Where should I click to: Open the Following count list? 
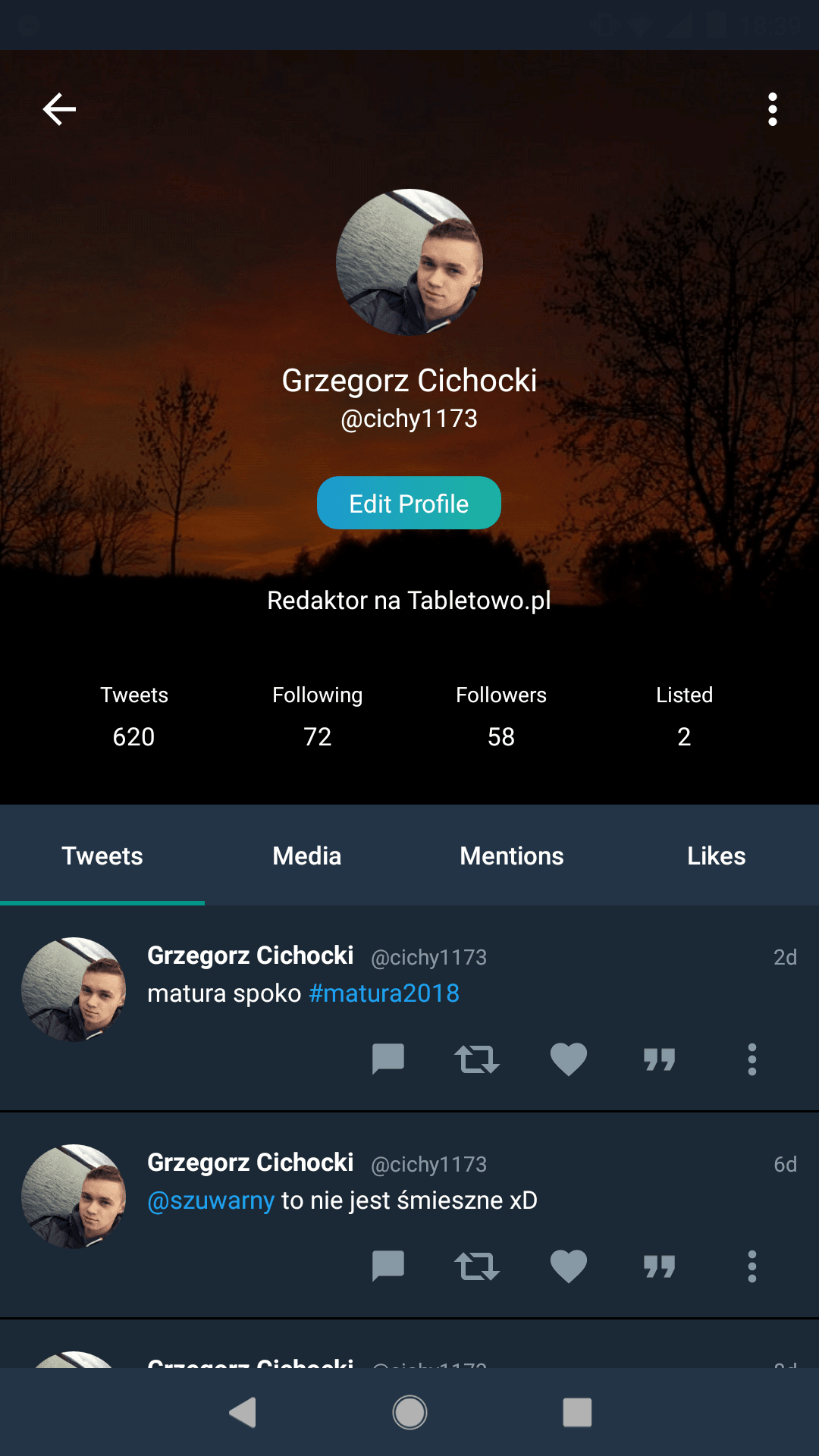(318, 716)
